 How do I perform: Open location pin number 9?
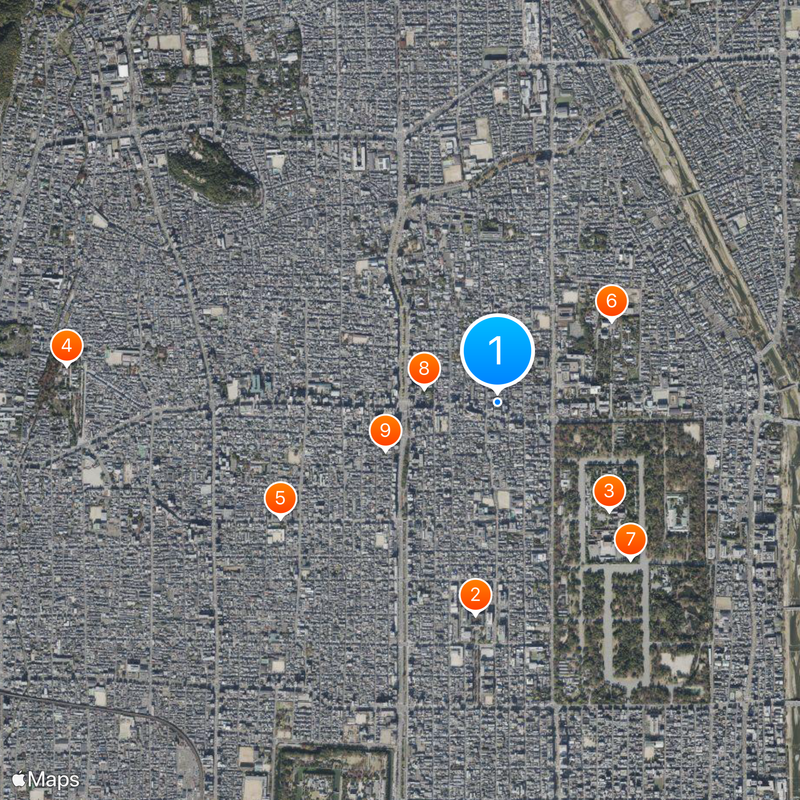pos(385,431)
